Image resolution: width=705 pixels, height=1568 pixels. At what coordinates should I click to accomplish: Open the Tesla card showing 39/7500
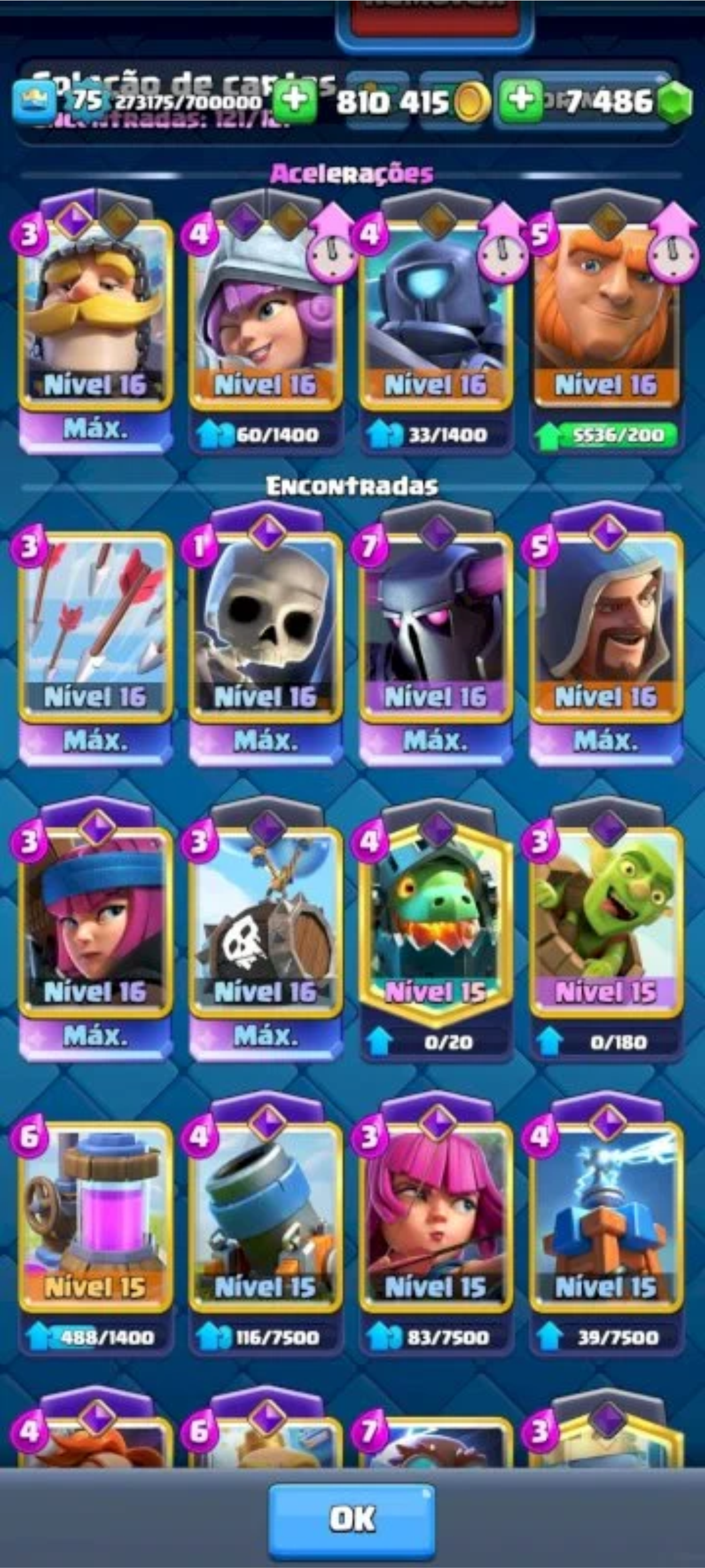(x=606, y=1218)
